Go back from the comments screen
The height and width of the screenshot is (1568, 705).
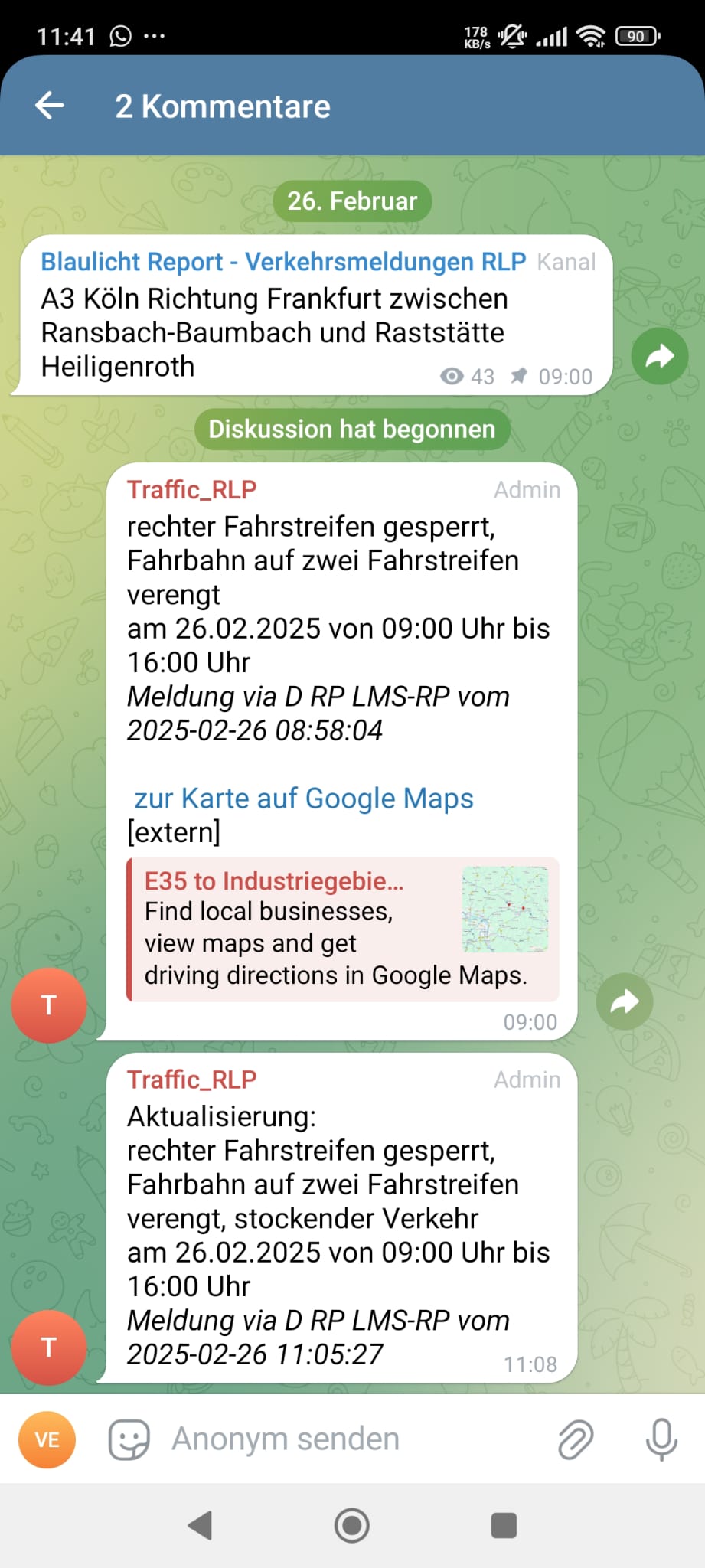(x=50, y=106)
